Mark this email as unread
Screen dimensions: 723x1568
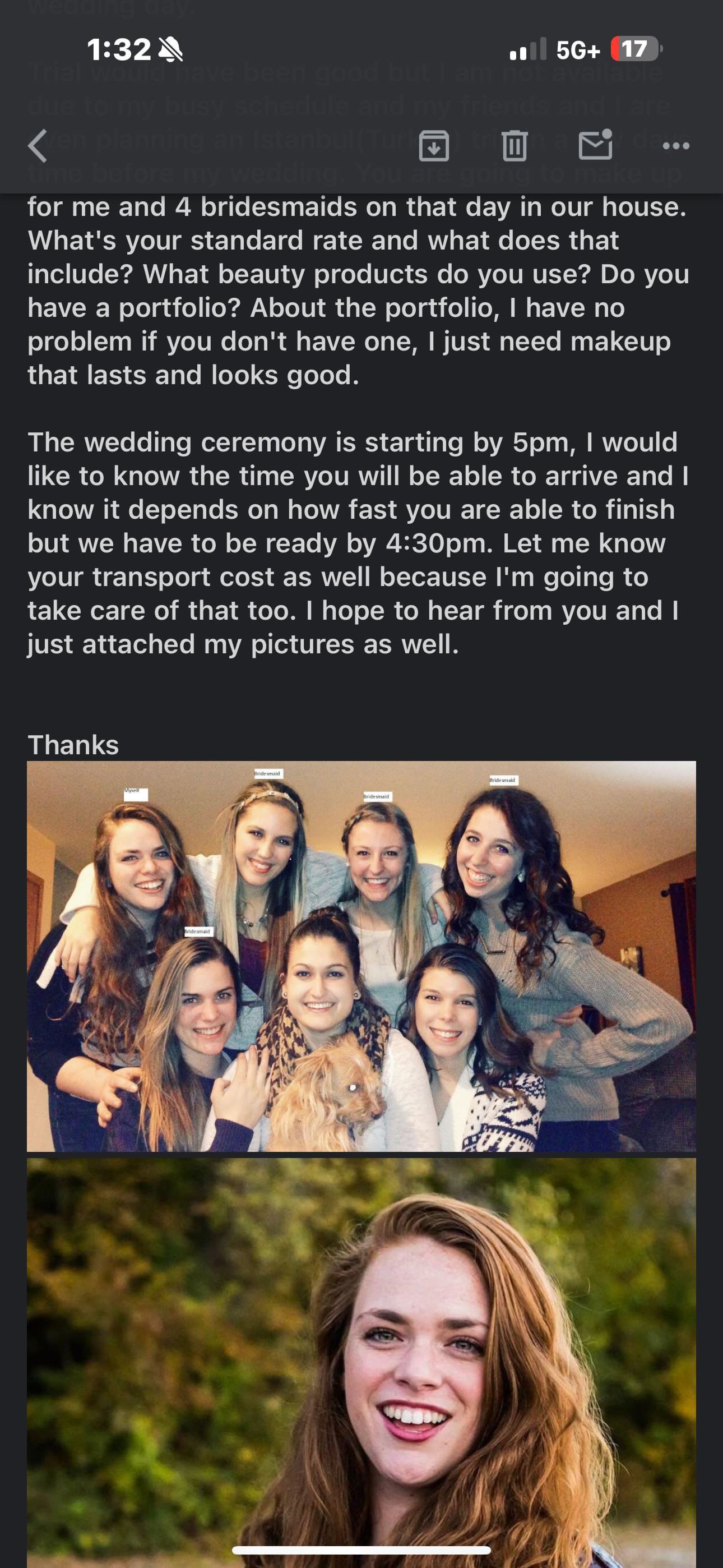click(595, 145)
